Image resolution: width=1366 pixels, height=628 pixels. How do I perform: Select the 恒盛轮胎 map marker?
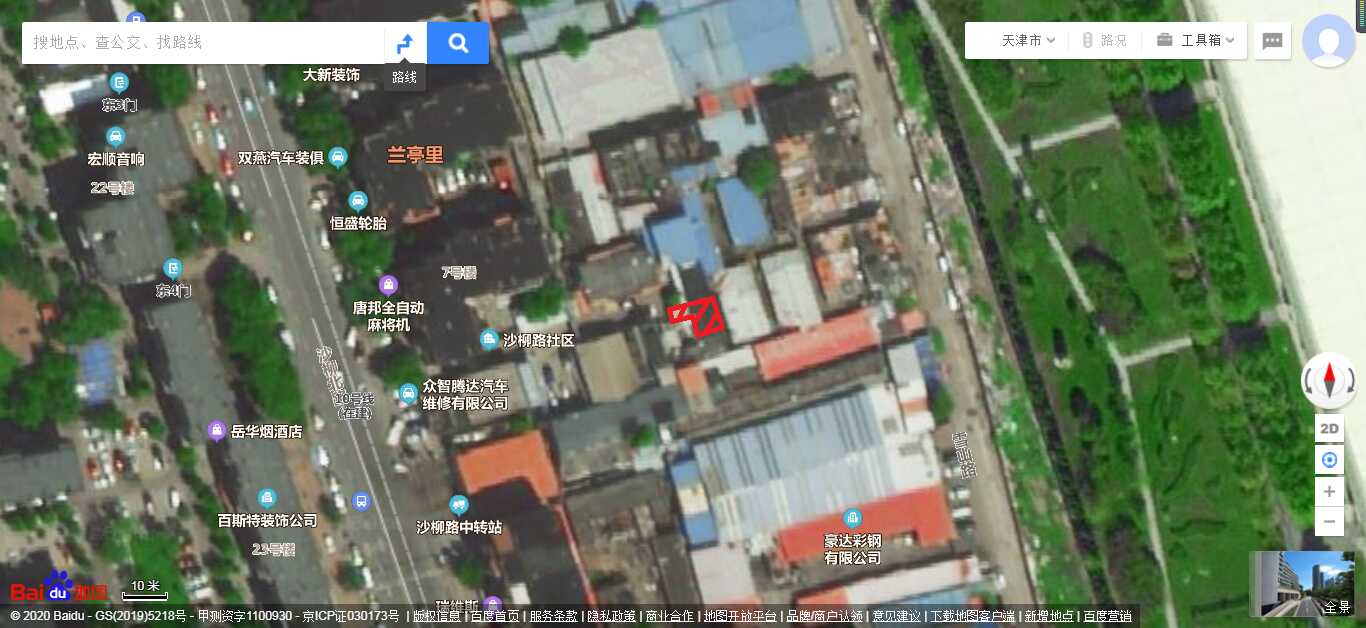(x=358, y=201)
